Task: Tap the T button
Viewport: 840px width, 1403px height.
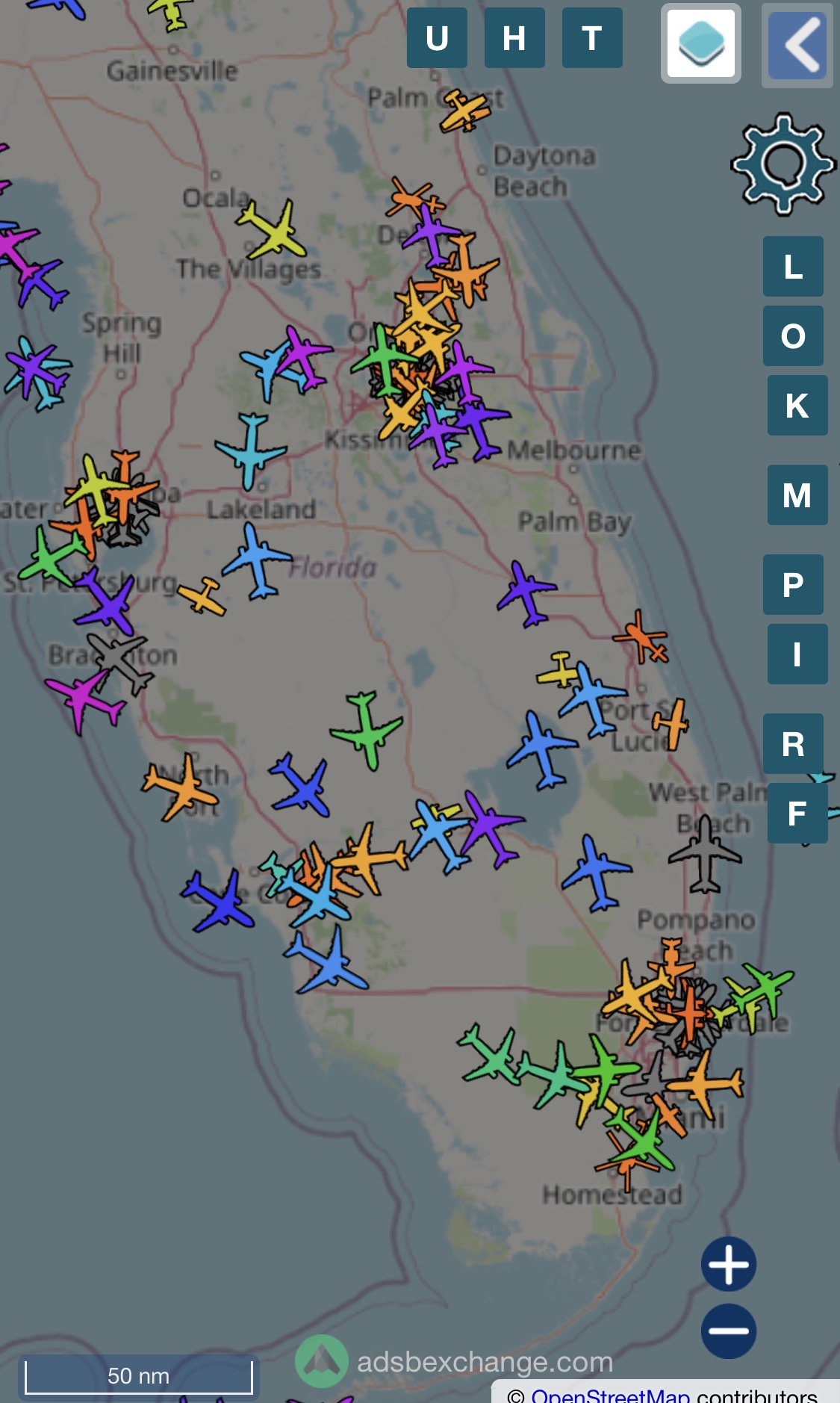Action: [x=592, y=38]
